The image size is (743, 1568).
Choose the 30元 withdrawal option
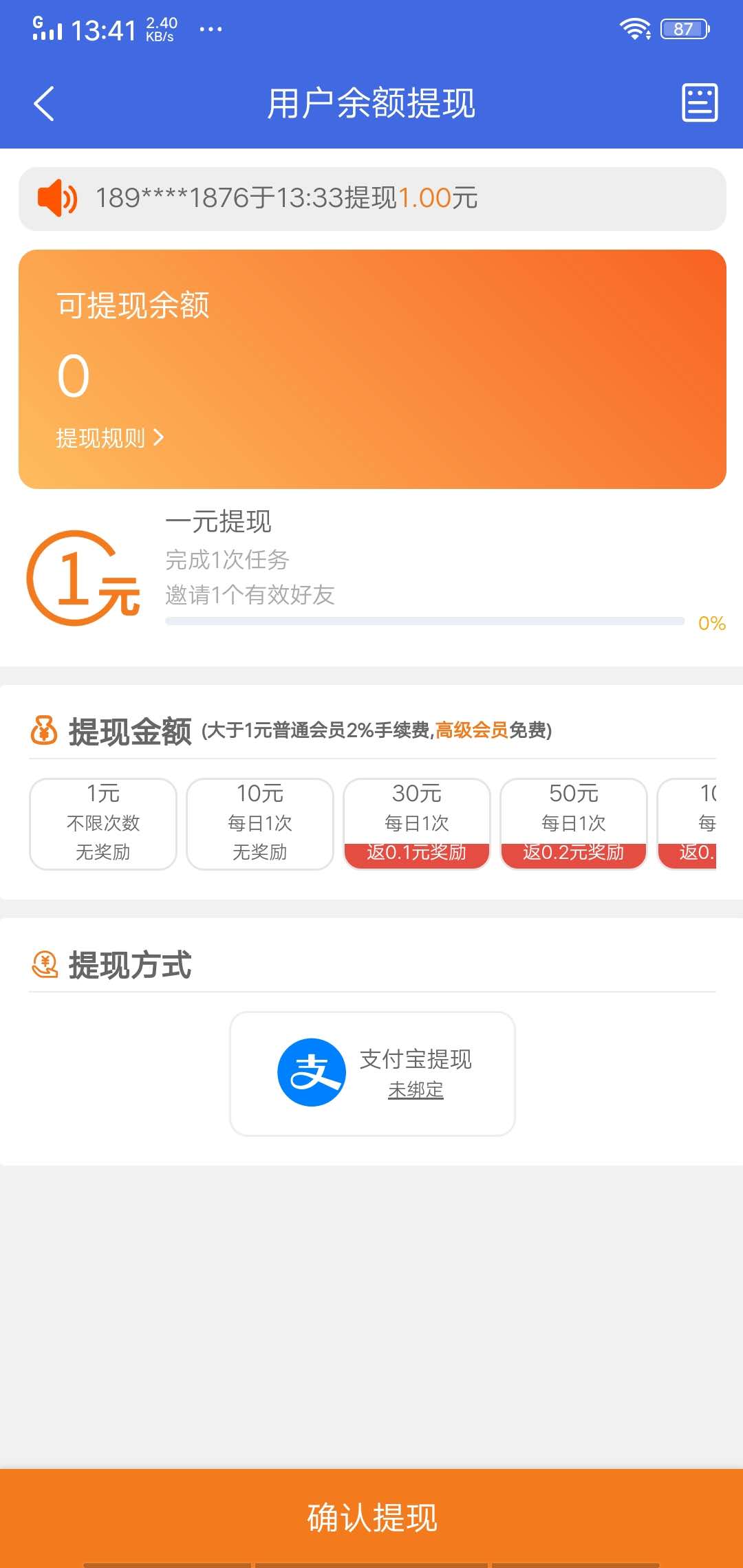coord(417,824)
